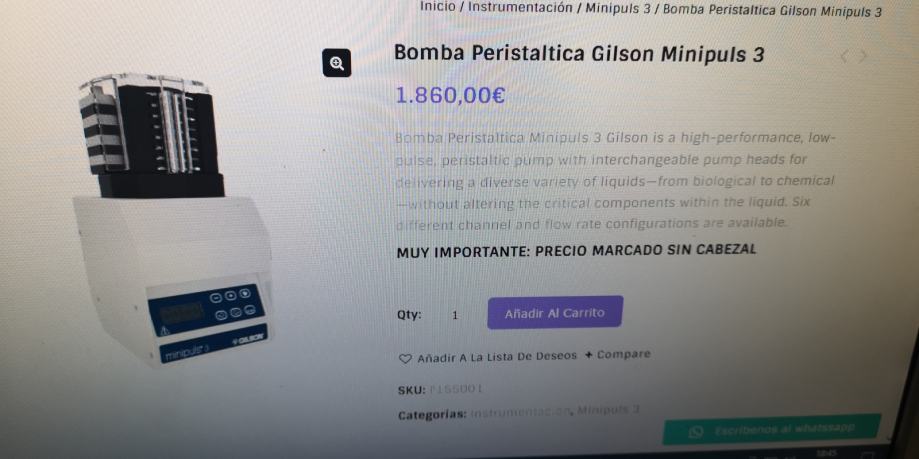This screenshot has width=919, height=459.
Task: Select the Compare option
Action: (x=618, y=354)
